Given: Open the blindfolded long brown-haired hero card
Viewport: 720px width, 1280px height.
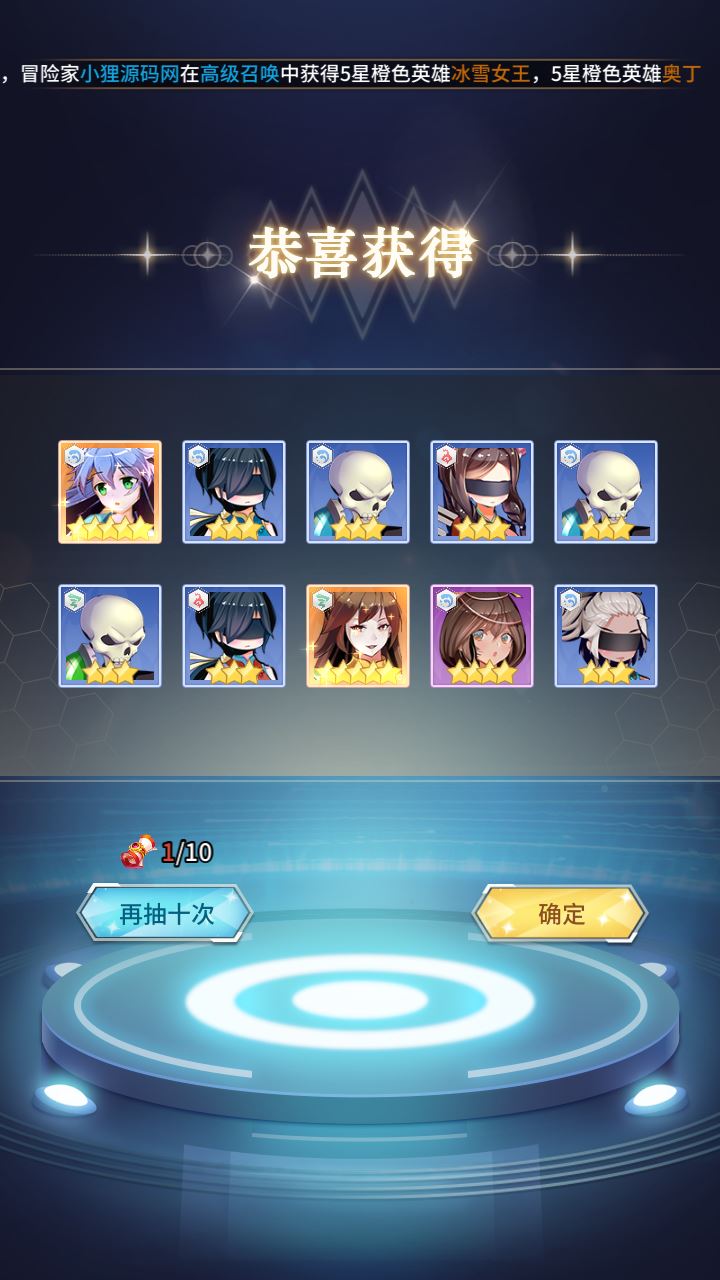Looking at the screenshot, I should tap(482, 491).
